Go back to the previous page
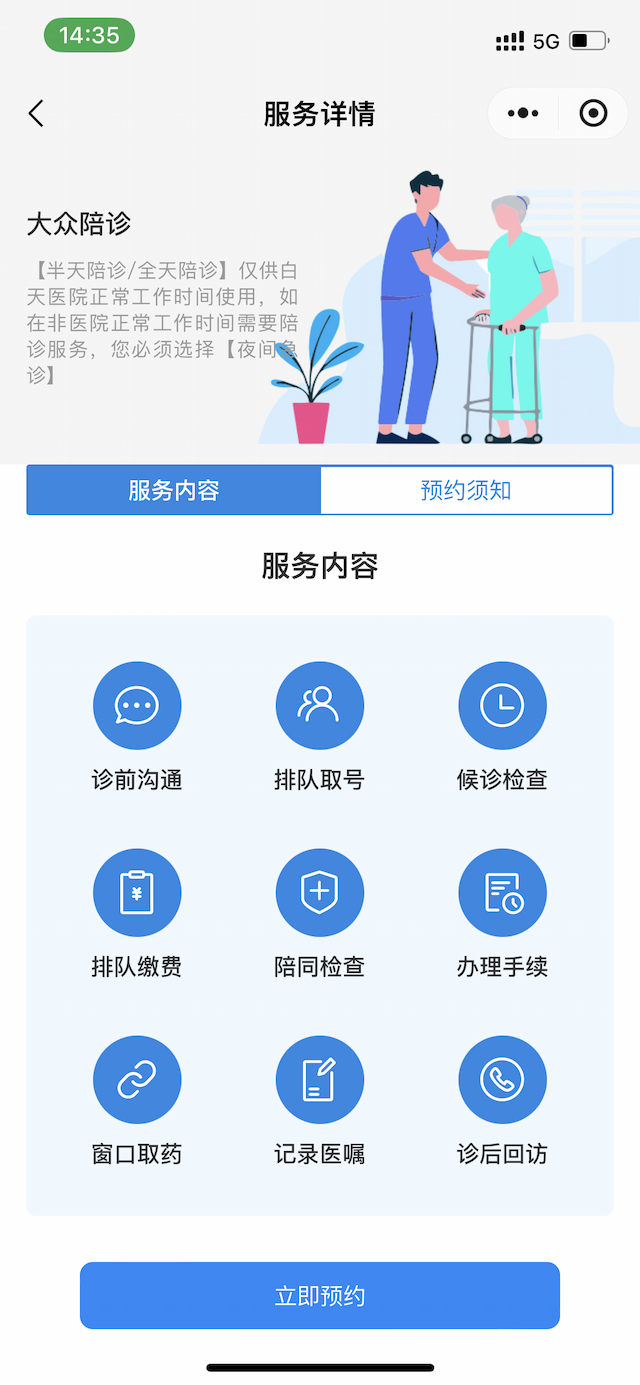Viewport: 640px width, 1385px height. 36,114
